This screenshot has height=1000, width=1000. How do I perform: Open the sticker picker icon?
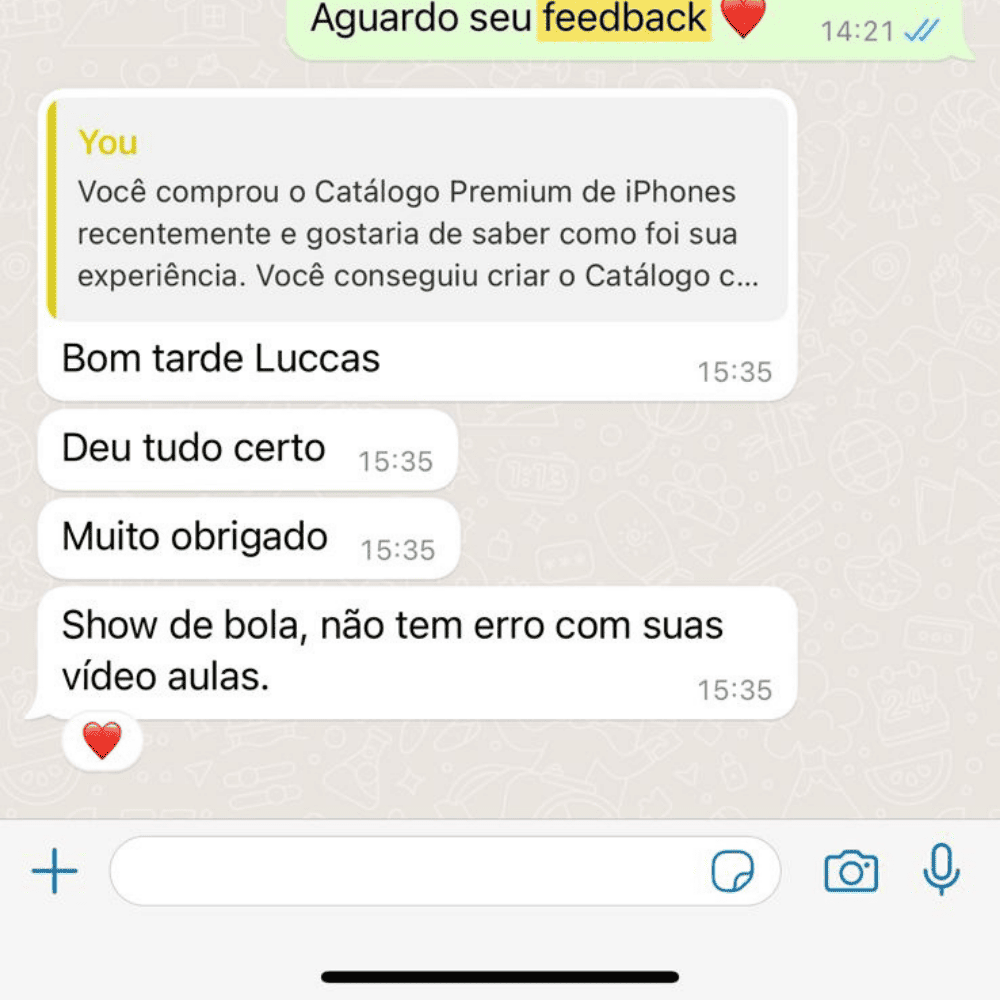click(733, 872)
